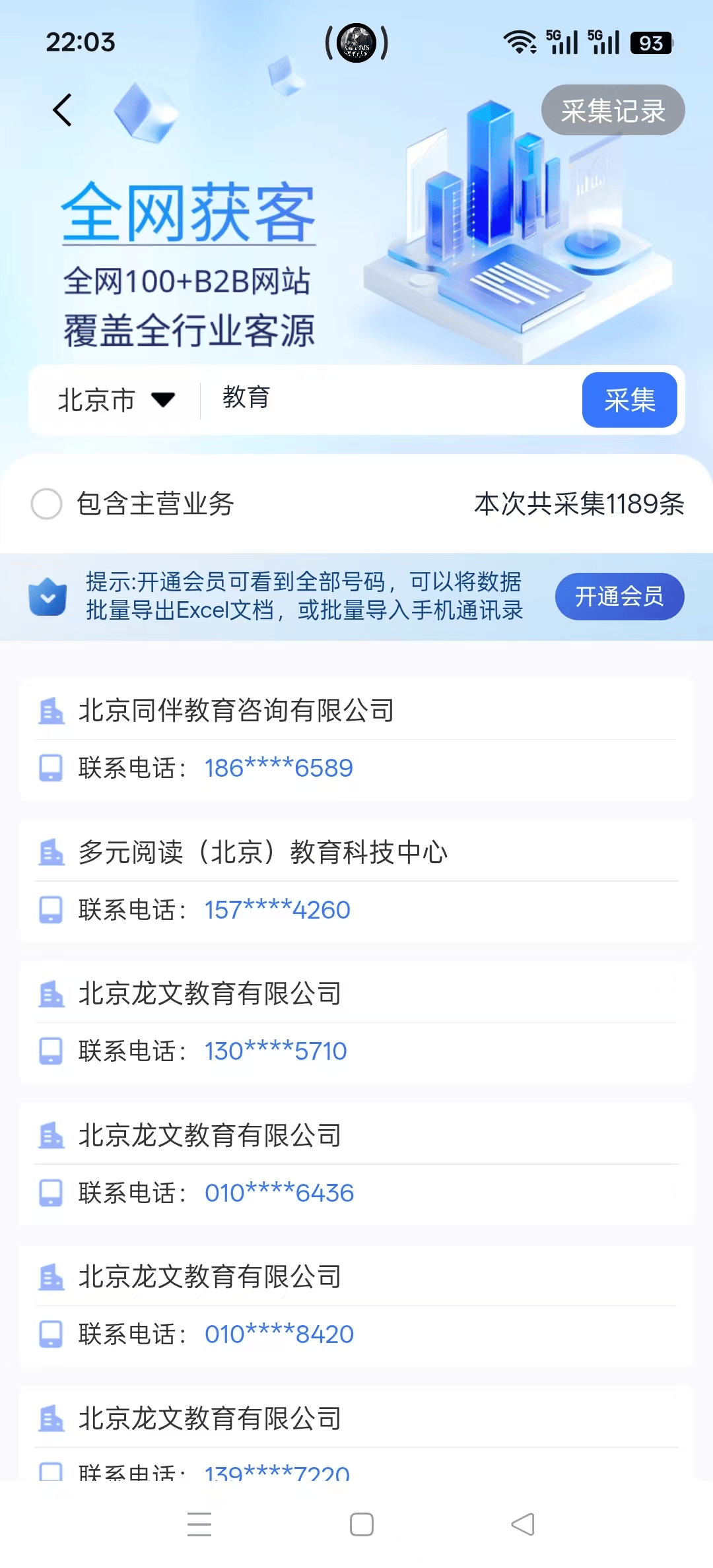Click the building icon beside 多元阅读（北京）教育科技中心
The width and height of the screenshot is (713, 1568).
[x=50, y=852]
